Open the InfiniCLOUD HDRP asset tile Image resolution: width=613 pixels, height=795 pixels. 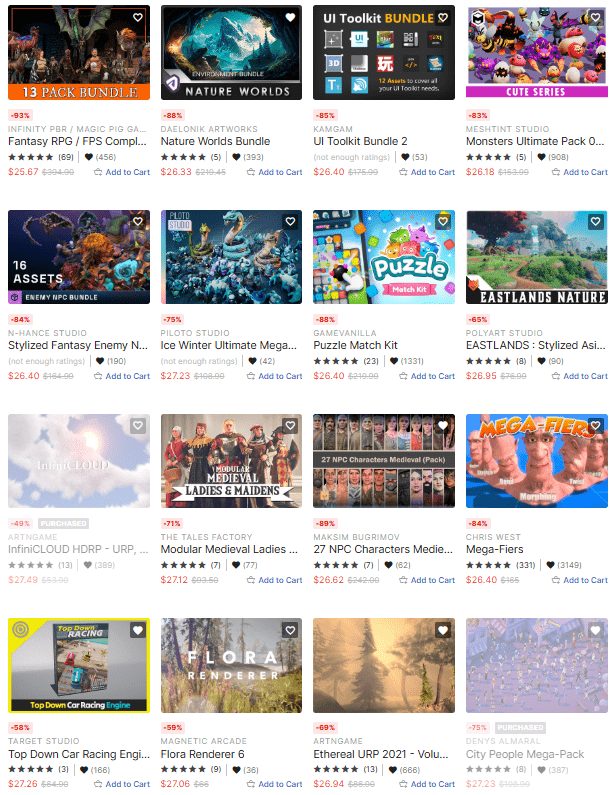[79, 461]
